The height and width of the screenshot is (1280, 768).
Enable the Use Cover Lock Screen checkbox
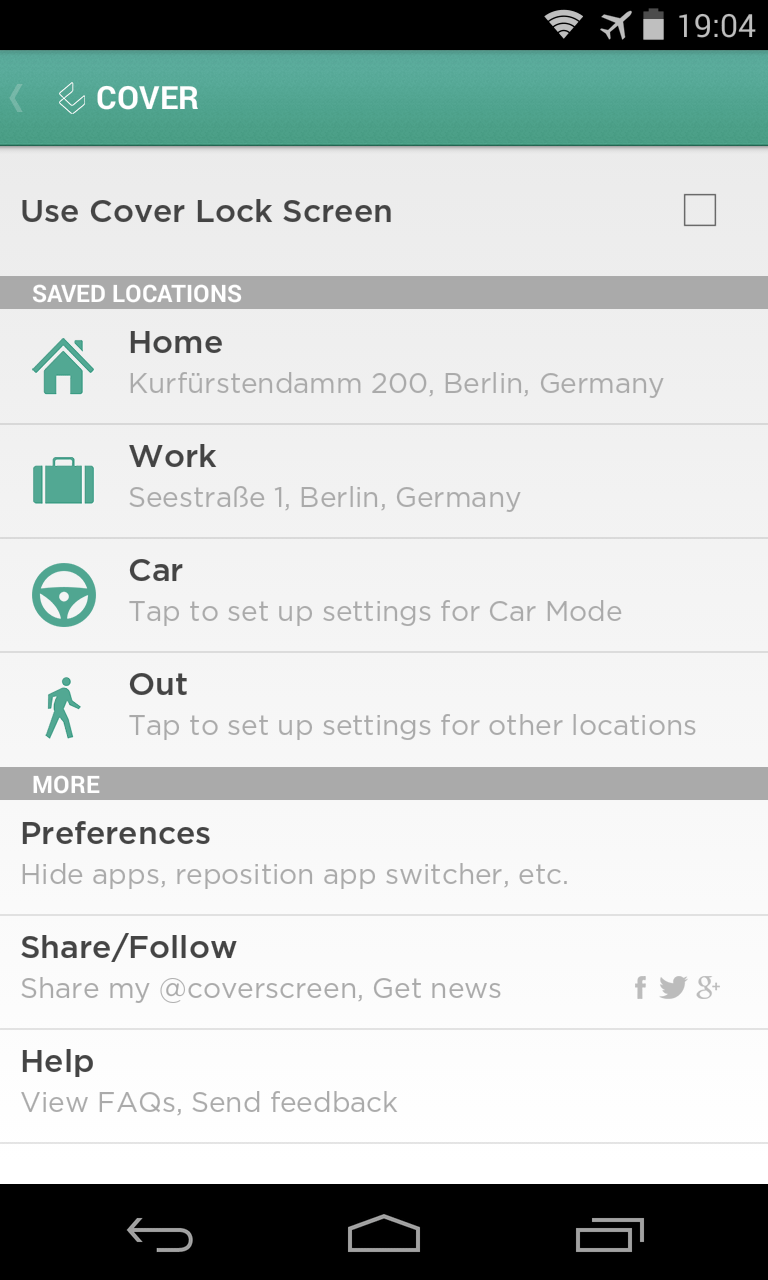point(699,211)
